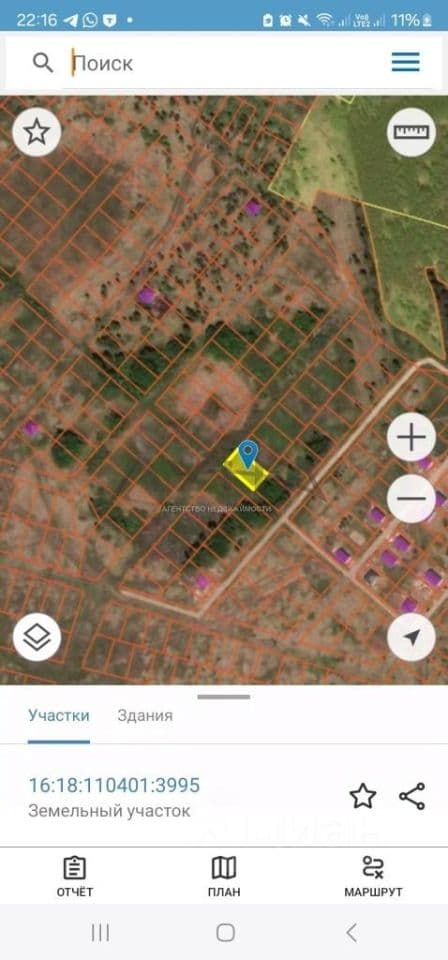Screen dimensions: 448x960
Task: Build a route via МАРШРУТ
Action: [373, 876]
